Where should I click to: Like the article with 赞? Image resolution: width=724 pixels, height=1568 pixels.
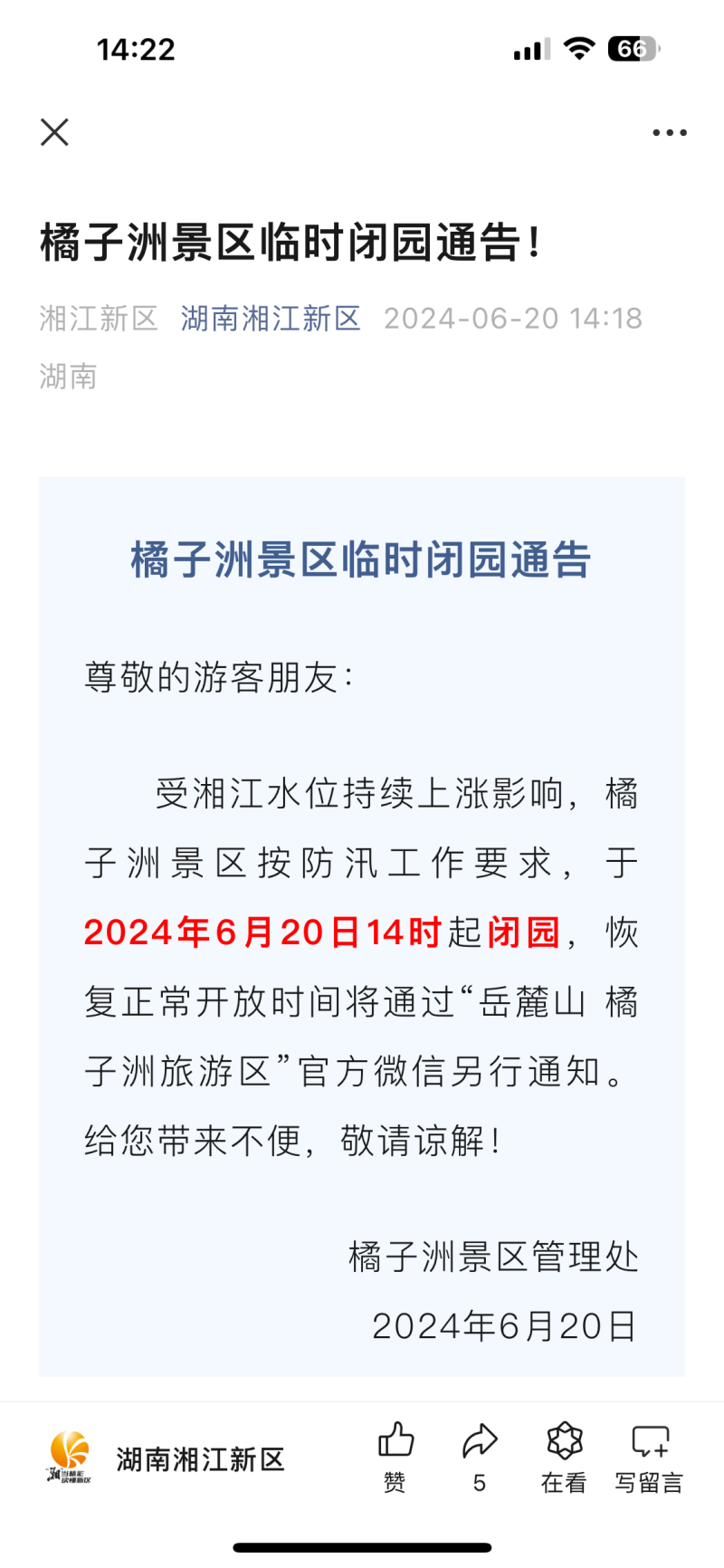(395, 1456)
